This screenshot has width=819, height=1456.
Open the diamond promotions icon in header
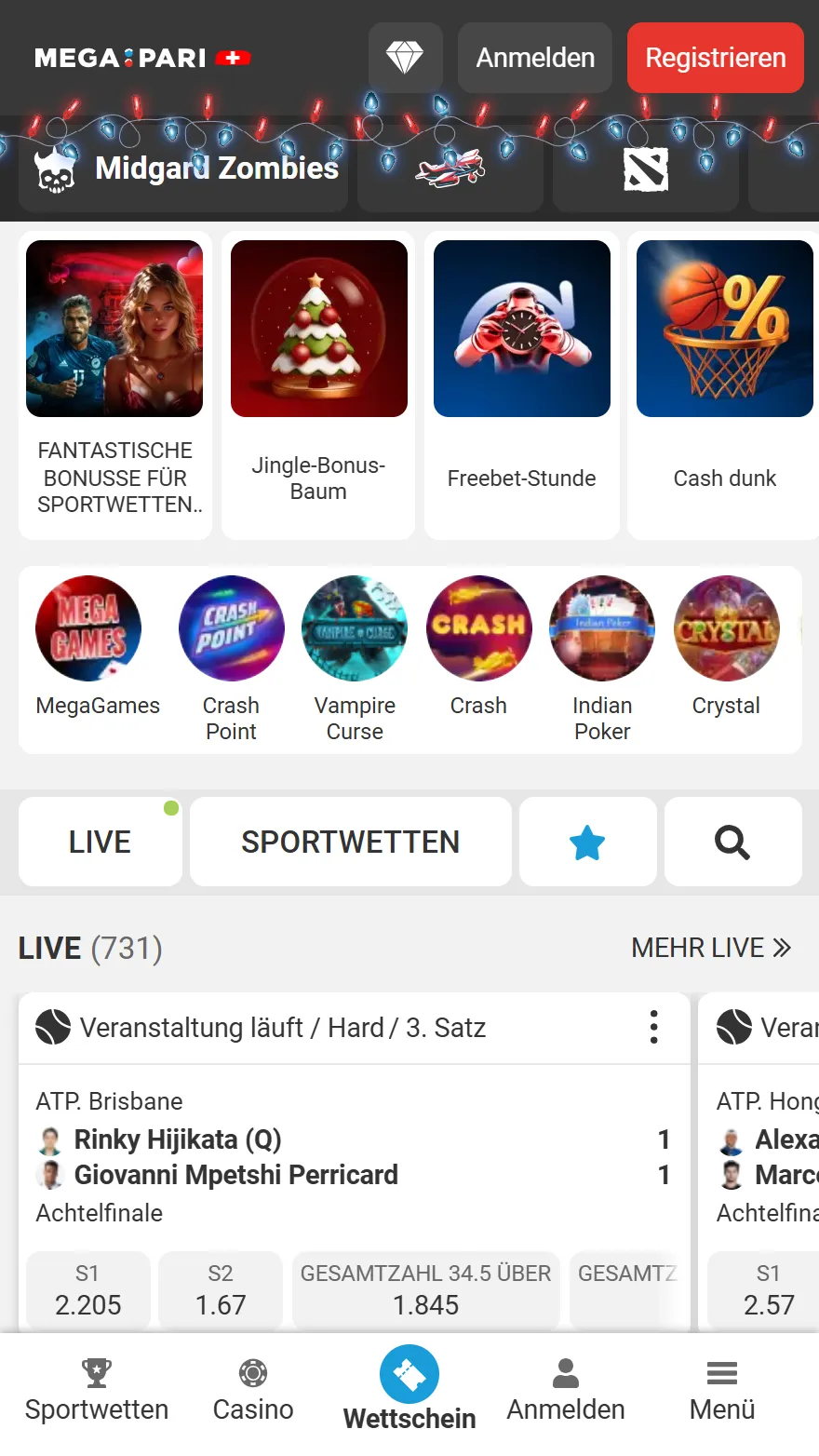click(406, 57)
